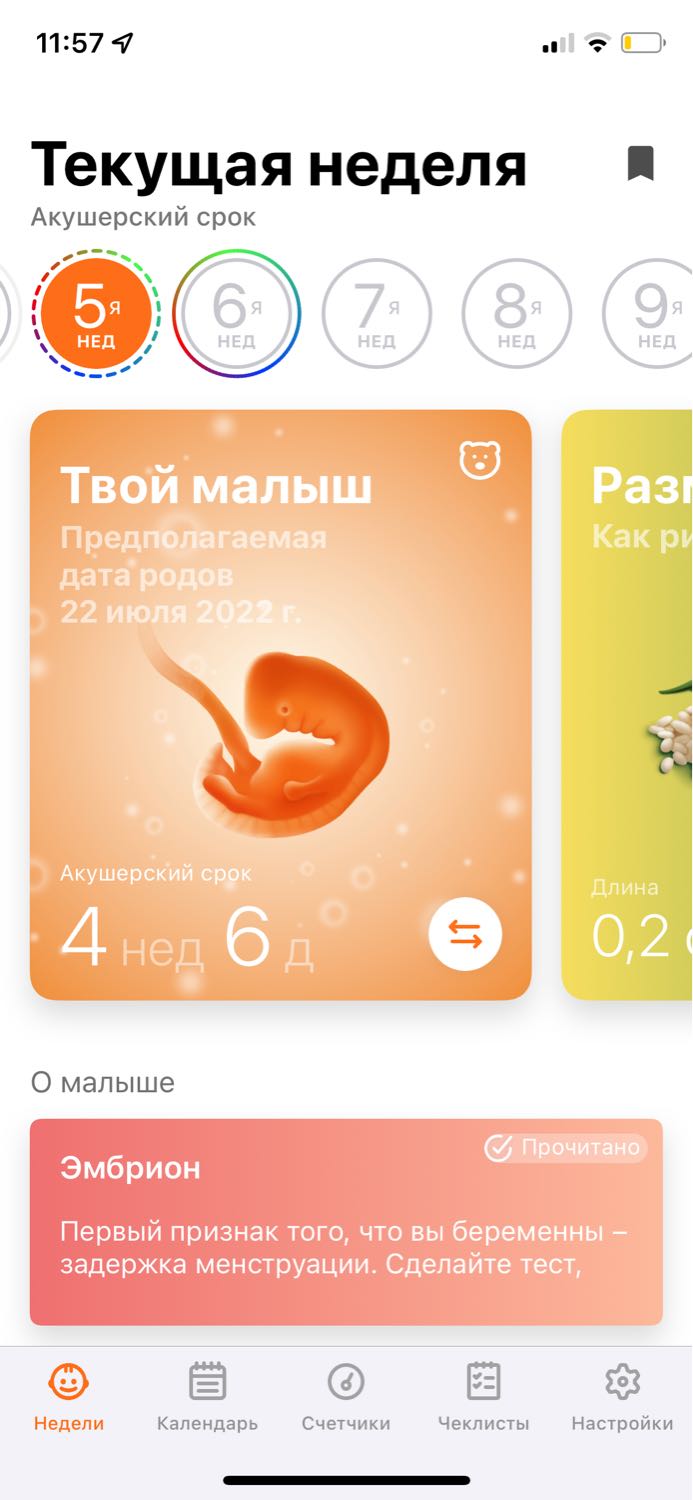Select the 6th week circle
The width and height of the screenshot is (693, 1500).
click(x=236, y=313)
